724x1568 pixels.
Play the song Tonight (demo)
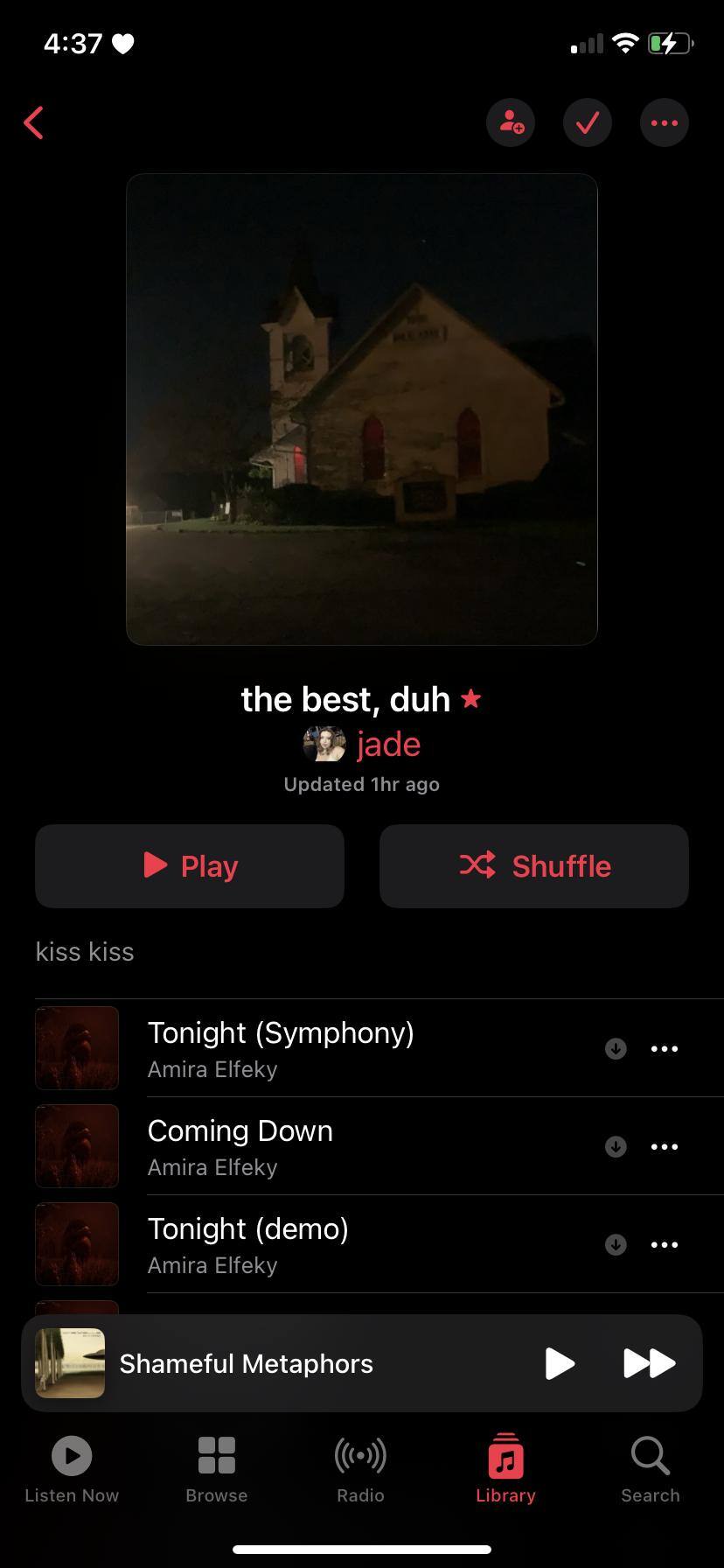(x=248, y=1243)
